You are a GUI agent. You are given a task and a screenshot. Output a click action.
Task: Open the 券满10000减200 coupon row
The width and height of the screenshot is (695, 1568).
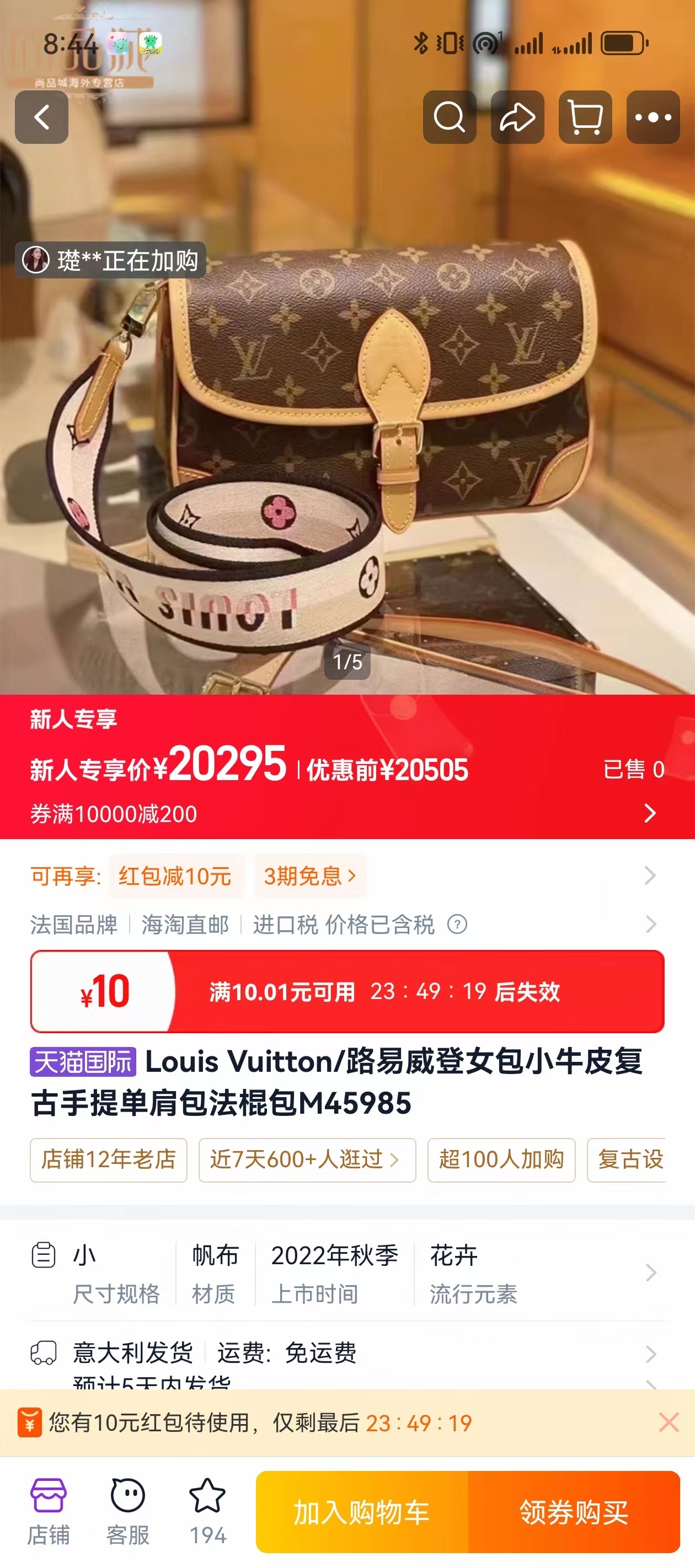coord(347,814)
